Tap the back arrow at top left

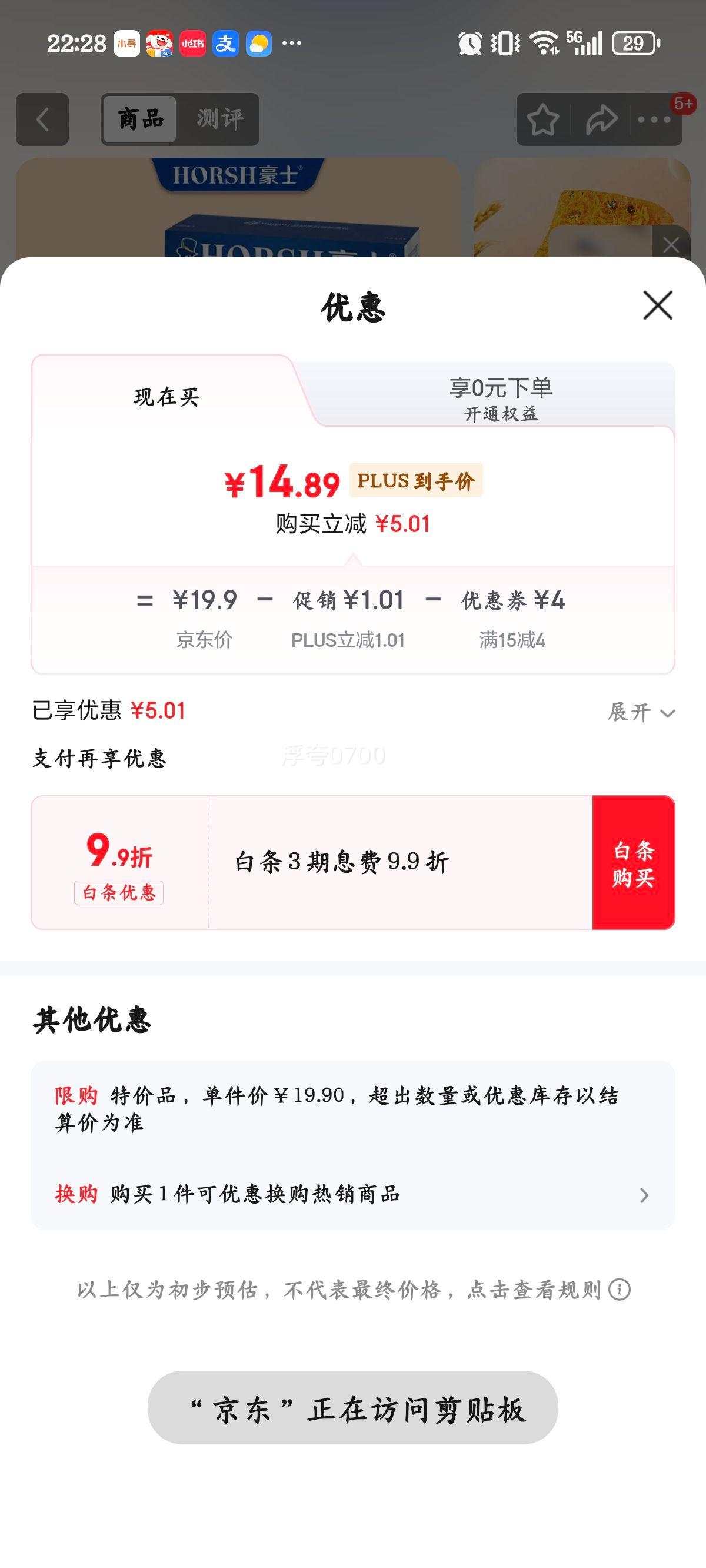[41, 119]
